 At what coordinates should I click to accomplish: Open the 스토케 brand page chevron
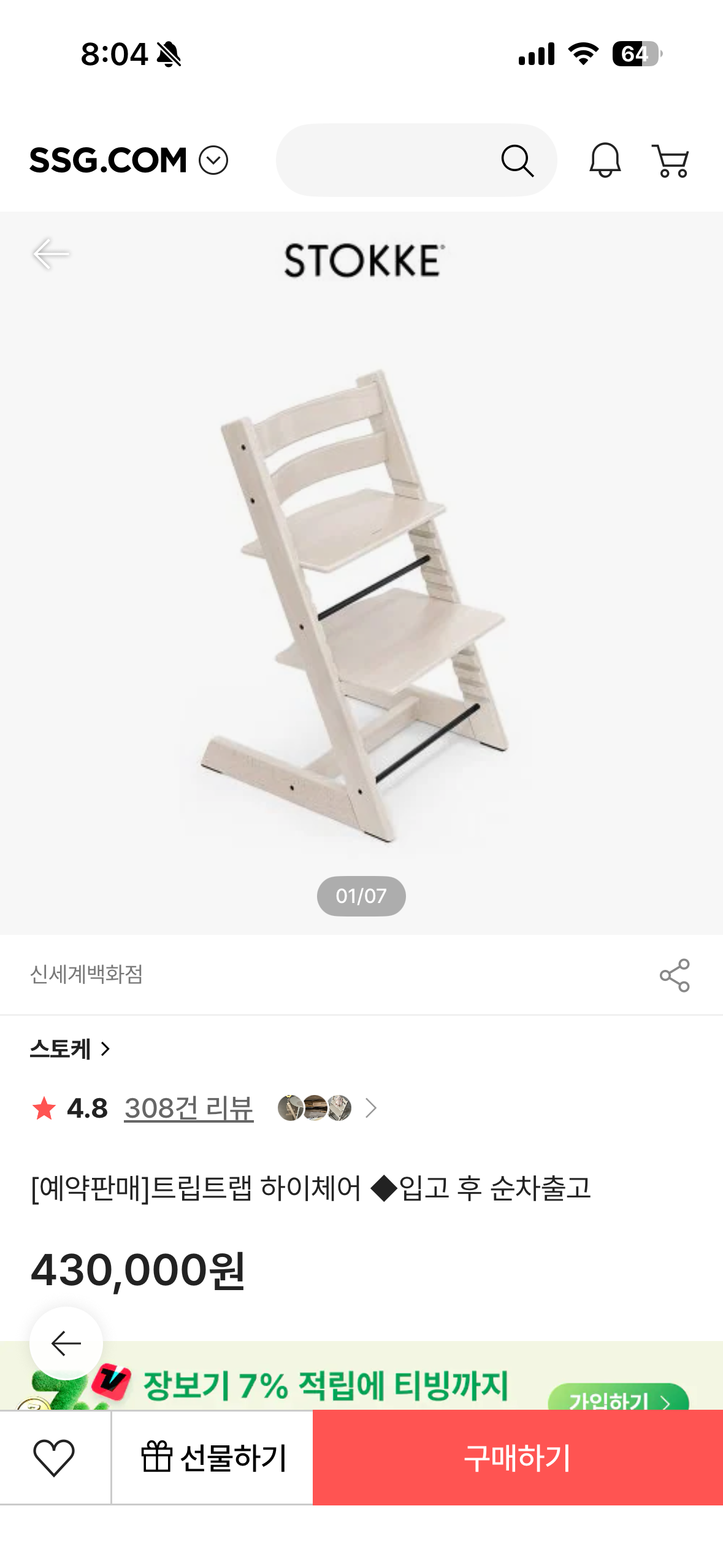click(106, 1049)
